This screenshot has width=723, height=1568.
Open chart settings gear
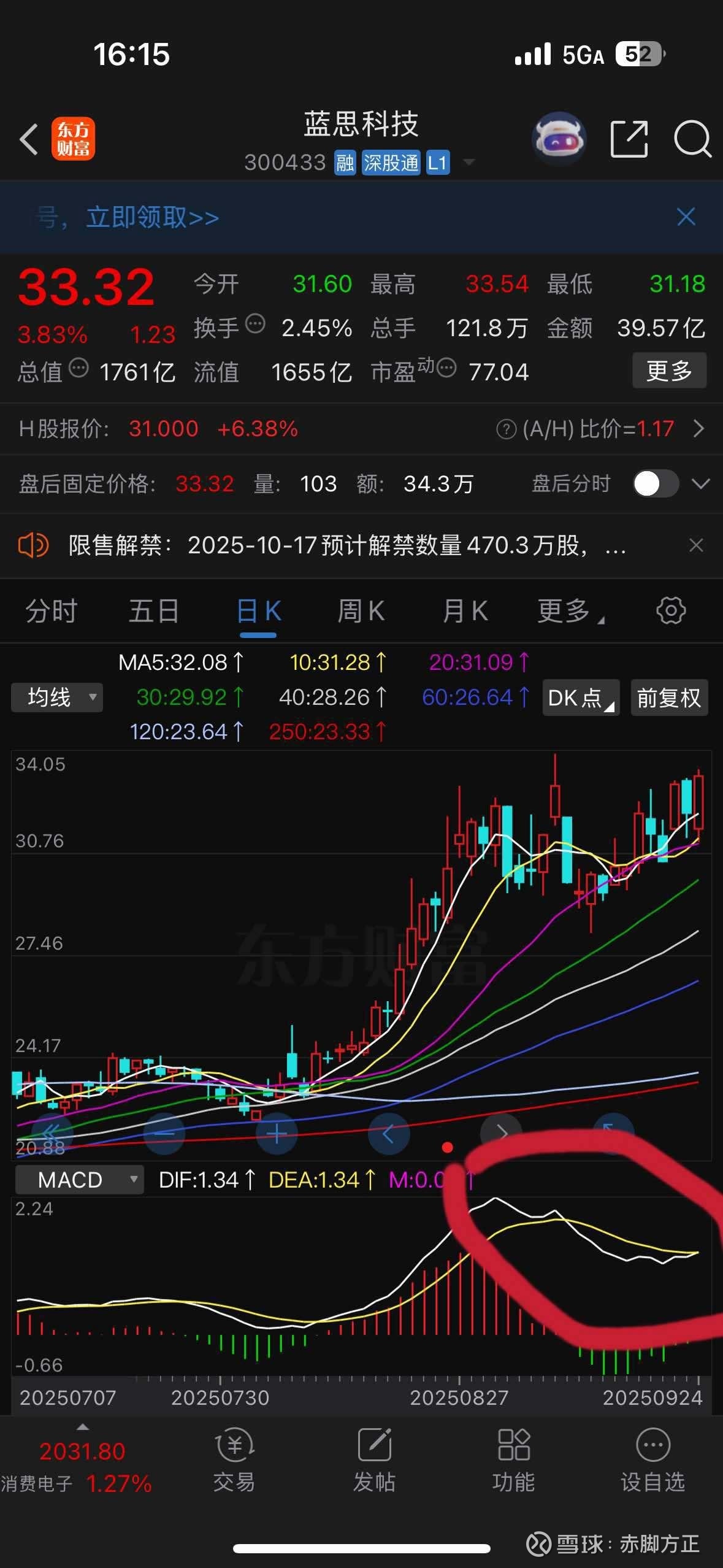click(671, 610)
